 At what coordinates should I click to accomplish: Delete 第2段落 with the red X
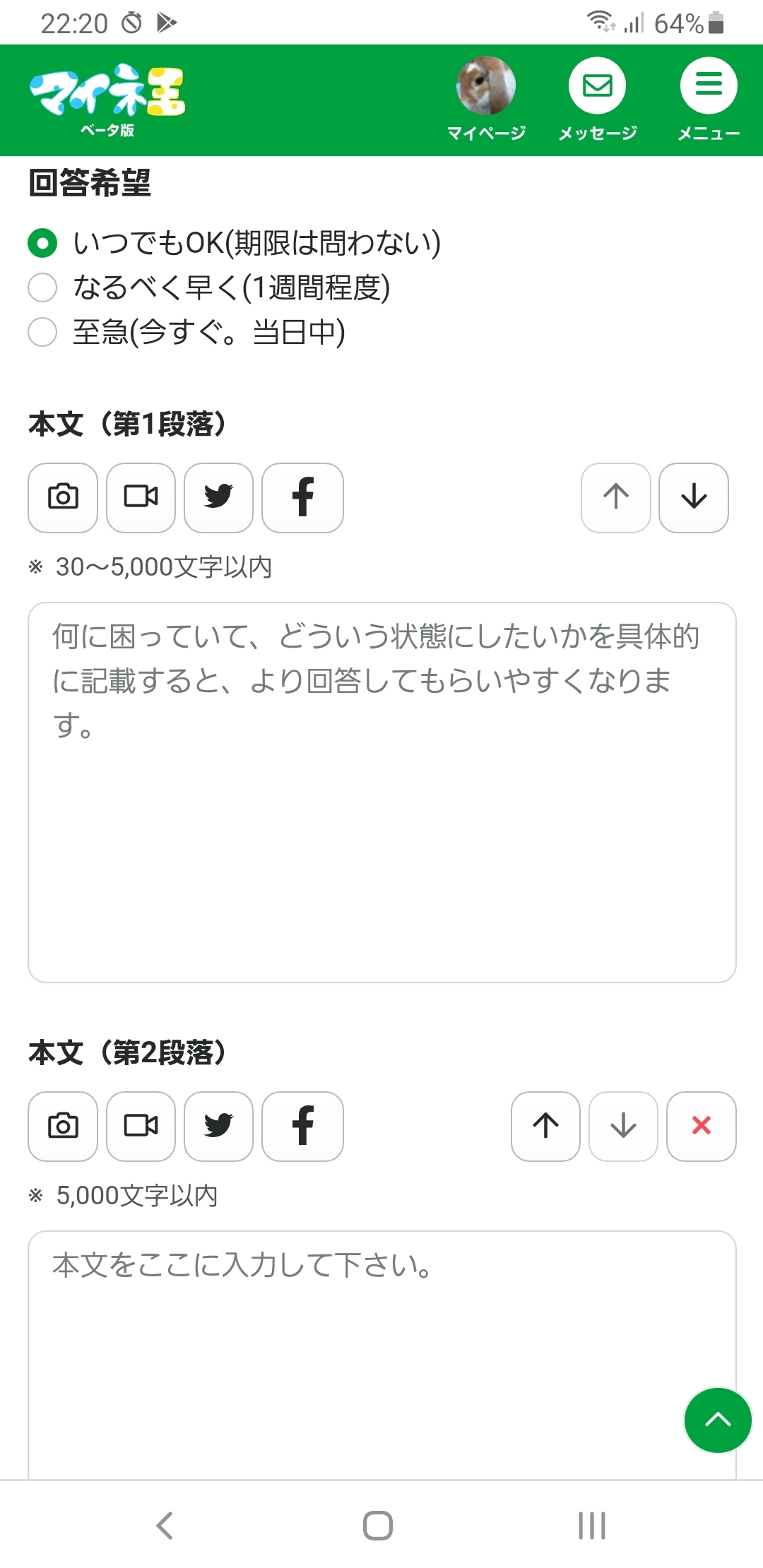pos(701,1126)
